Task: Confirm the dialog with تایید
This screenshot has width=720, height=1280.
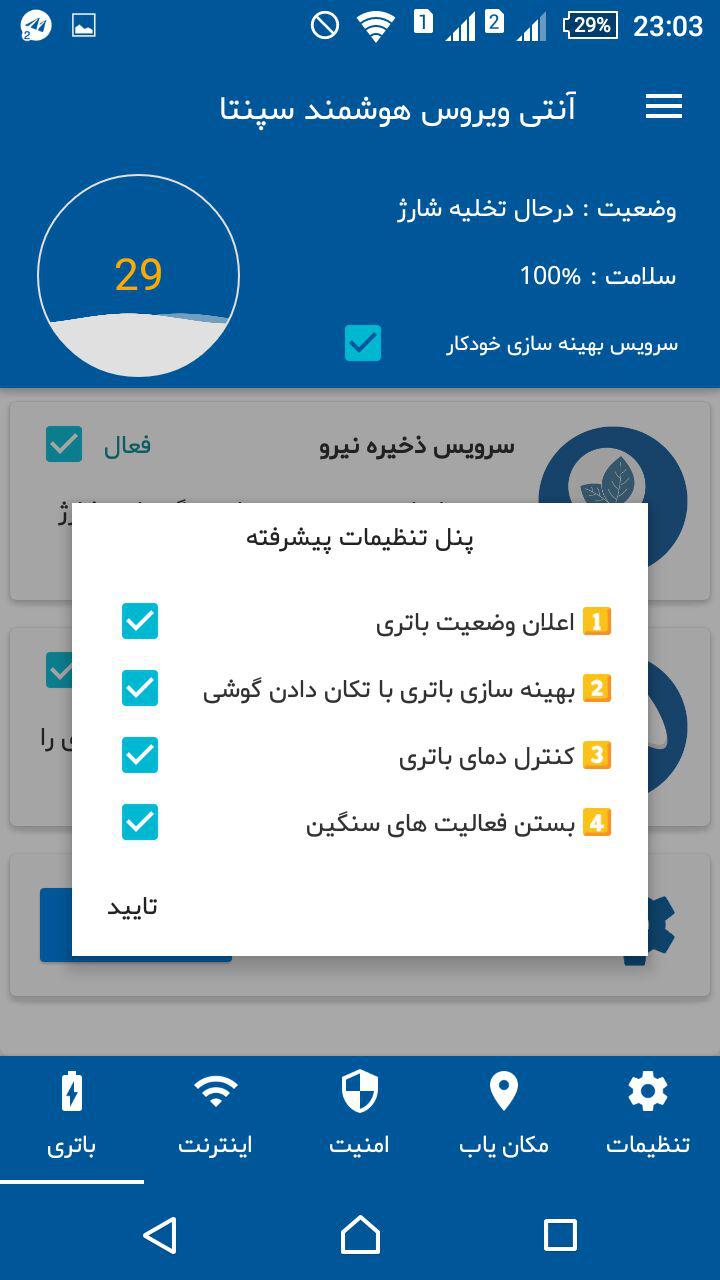Action: (132, 907)
